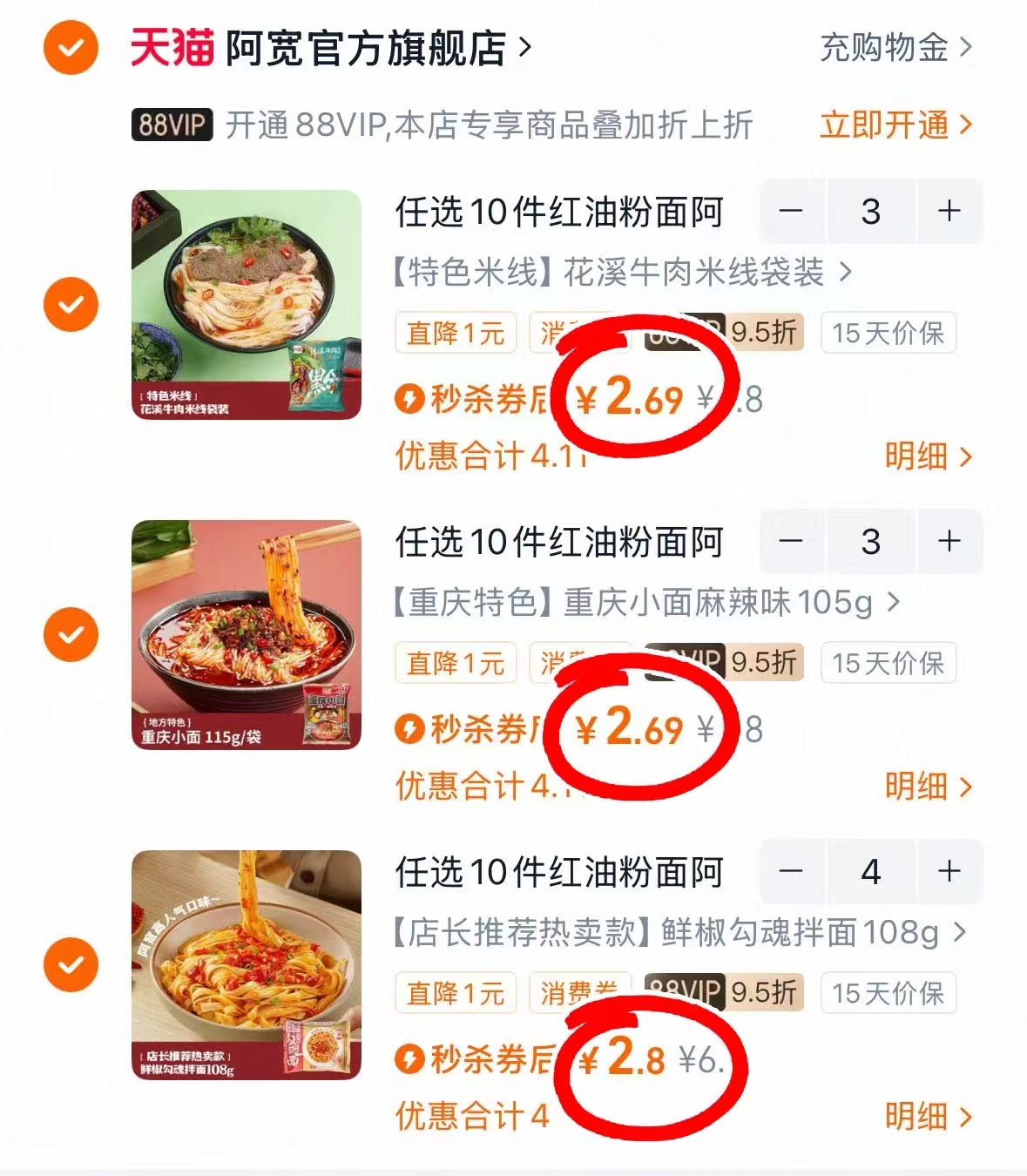This screenshot has width=1027, height=1176.
Task: Toggle the store-level orange select checkmark
Action: 70,49
